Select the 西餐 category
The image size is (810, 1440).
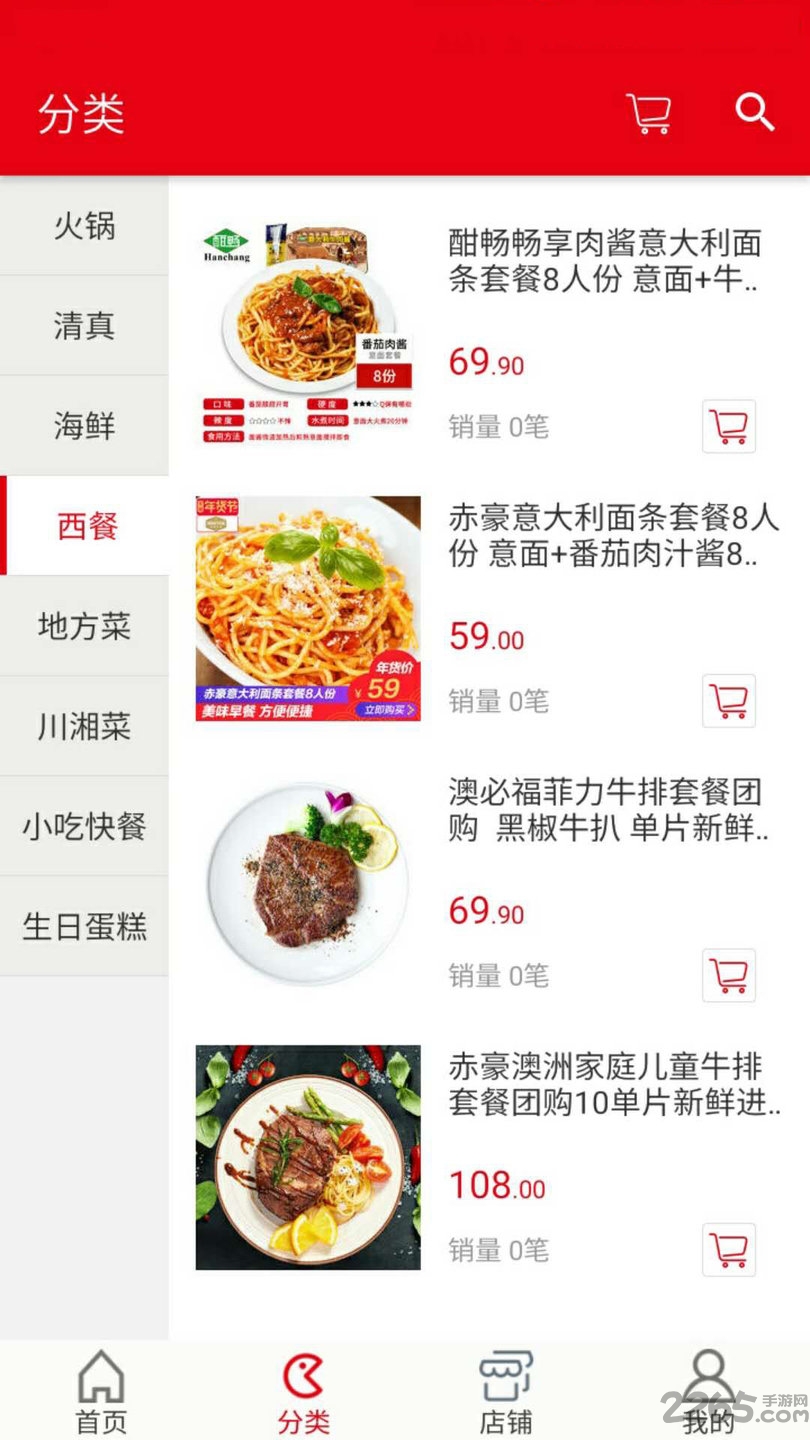pyautogui.click(x=87, y=526)
